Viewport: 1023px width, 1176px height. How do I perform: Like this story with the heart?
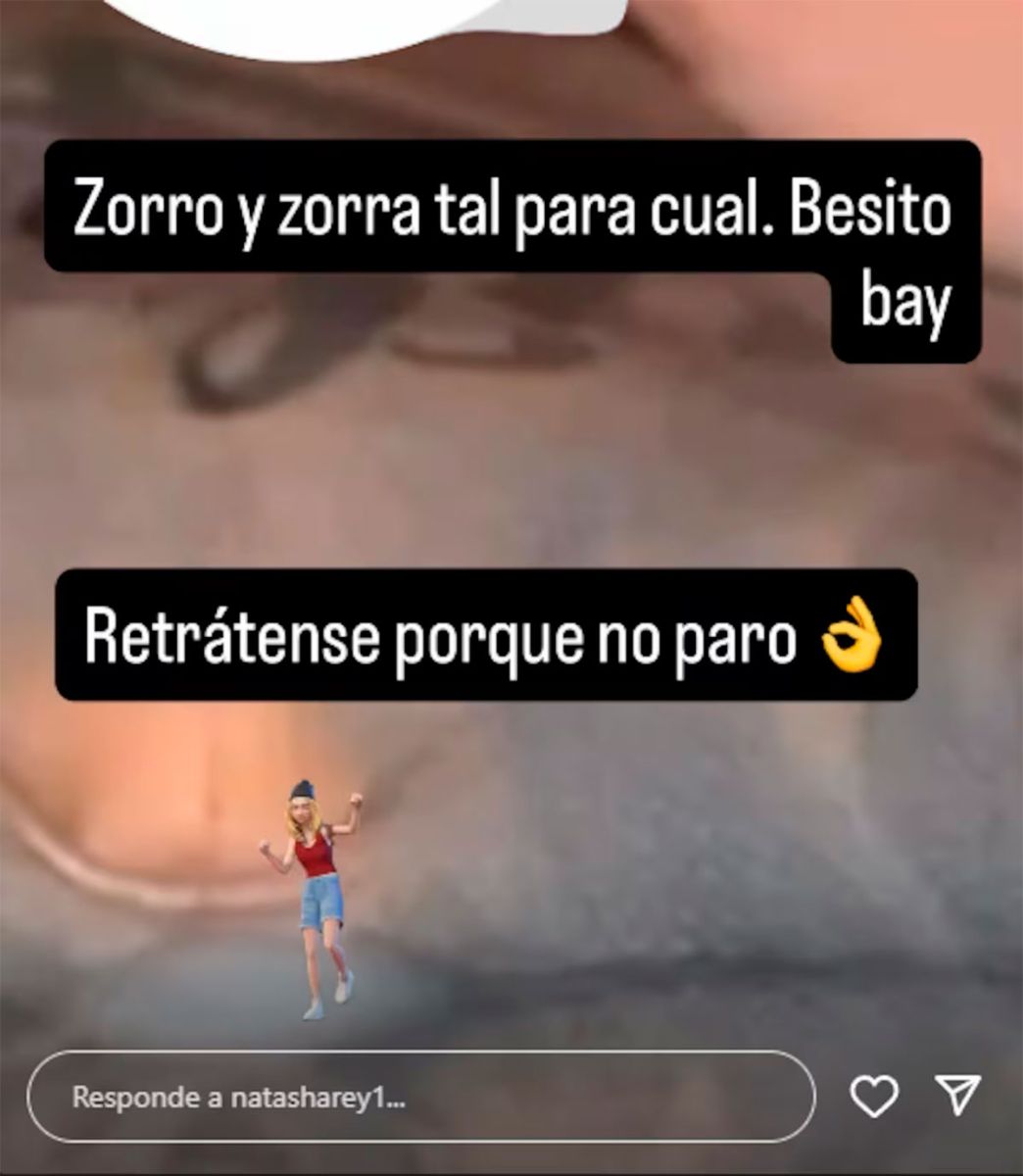tap(873, 1097)
